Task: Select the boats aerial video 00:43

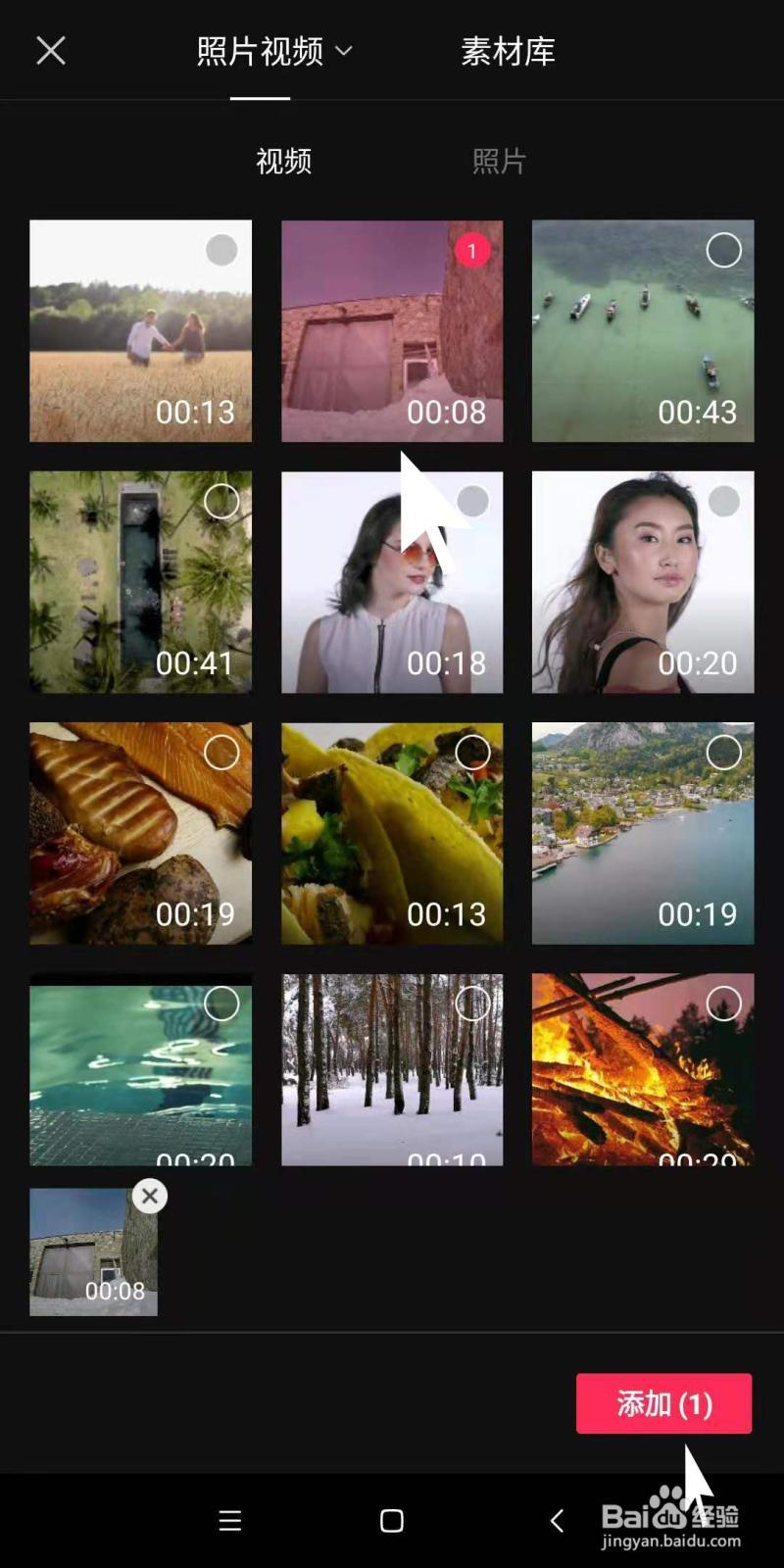Action: click(x=723, y=250)
